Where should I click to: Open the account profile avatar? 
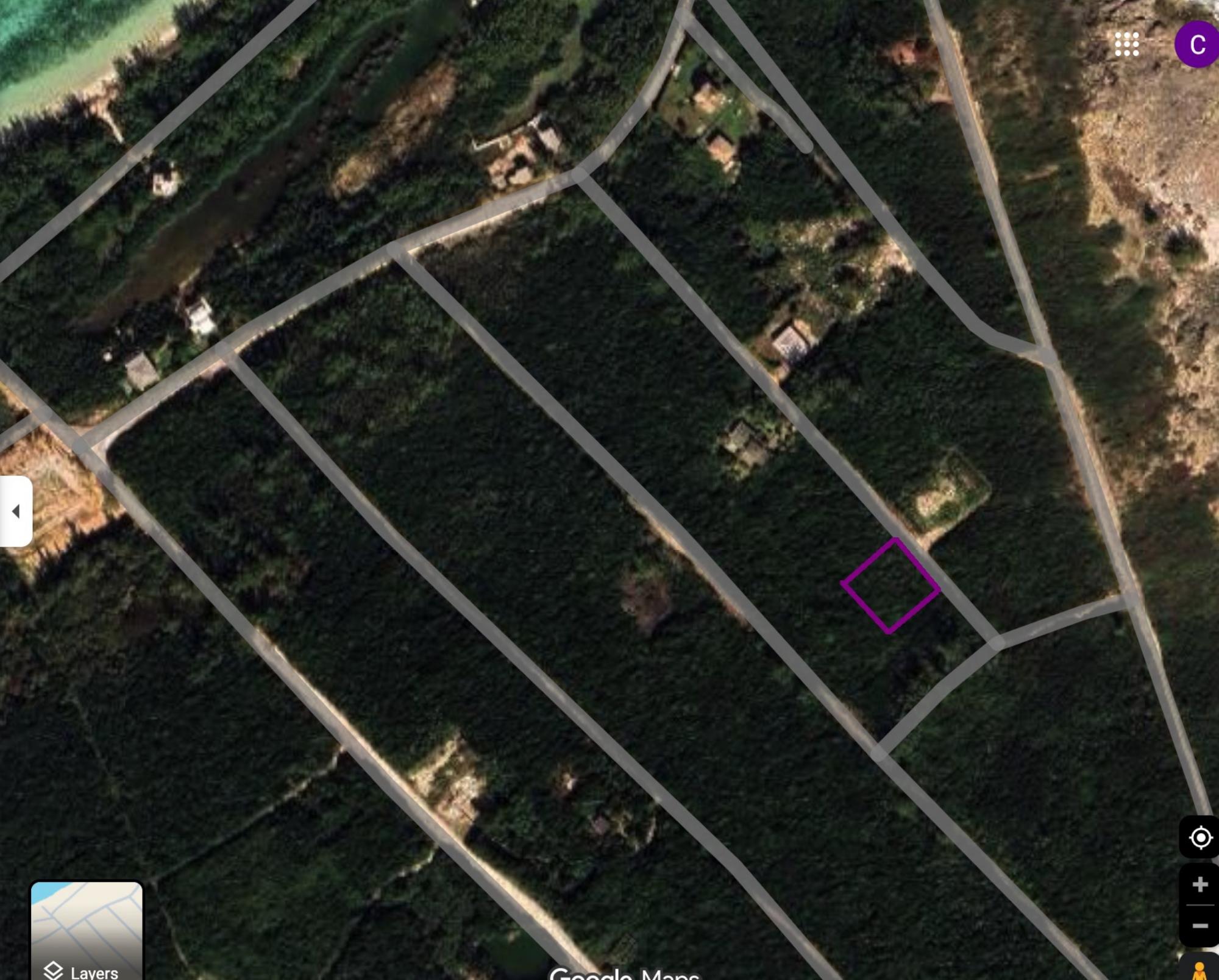coord(1198,44)
